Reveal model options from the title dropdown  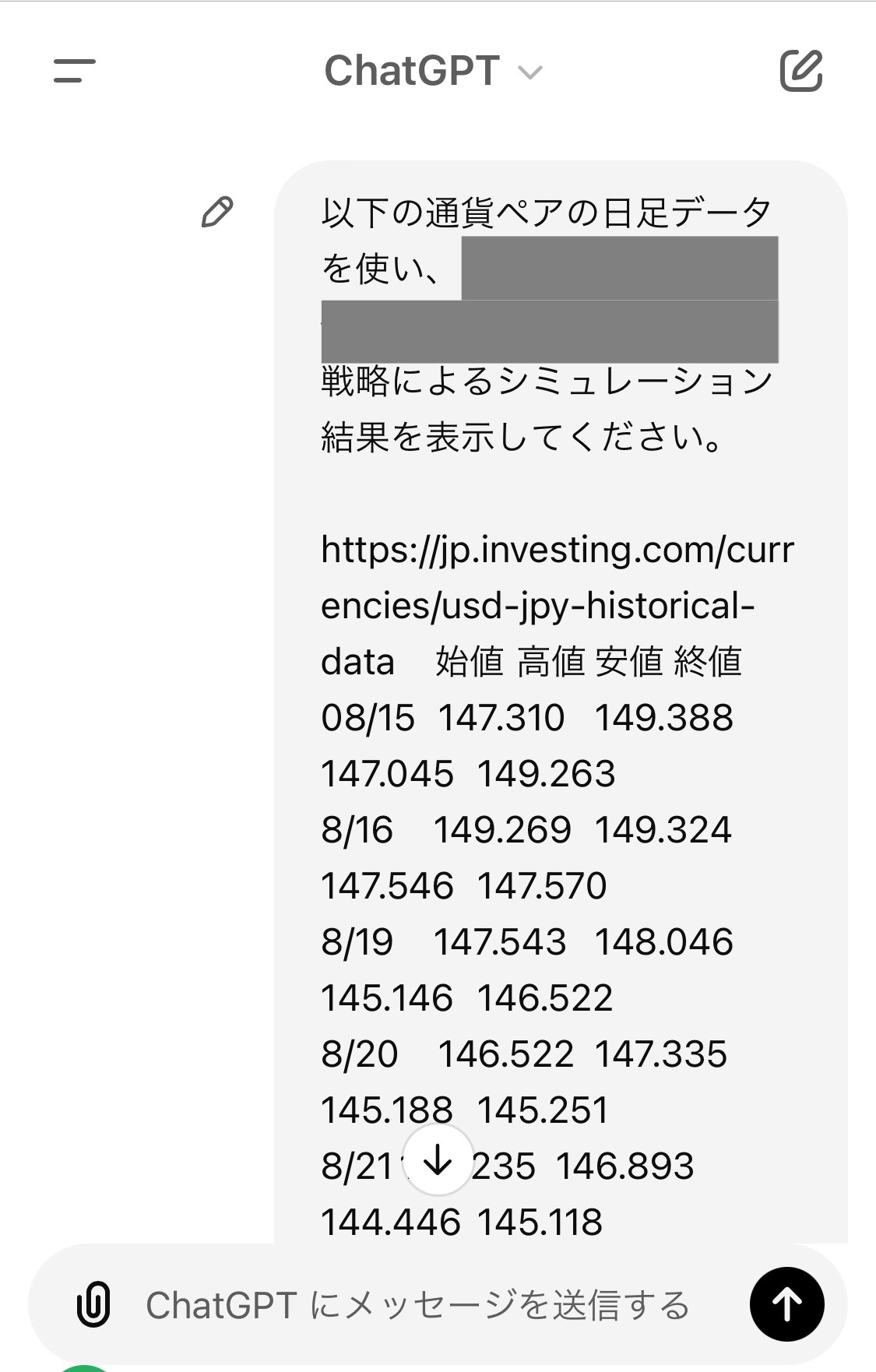point(530,74)
